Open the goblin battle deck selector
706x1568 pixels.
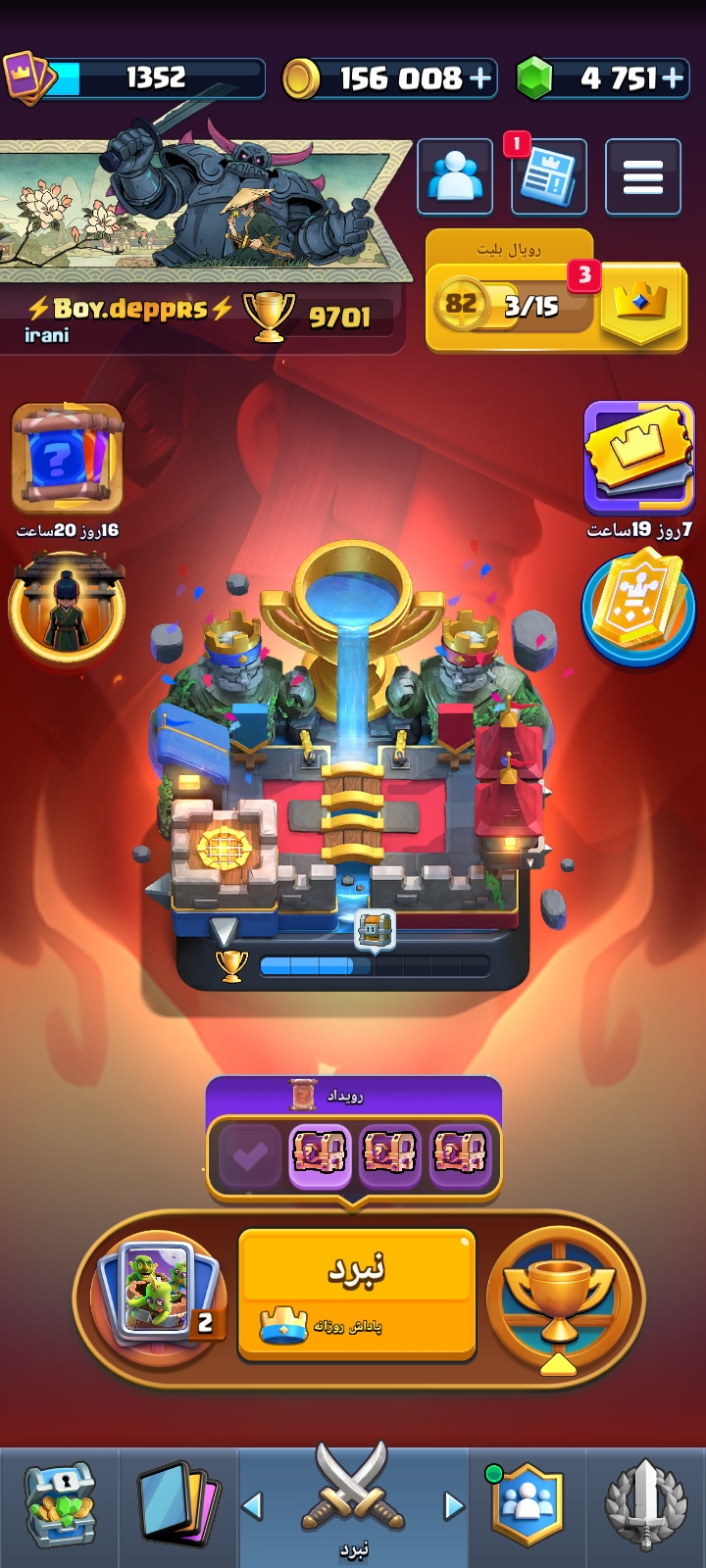(x=158, y=1294)
